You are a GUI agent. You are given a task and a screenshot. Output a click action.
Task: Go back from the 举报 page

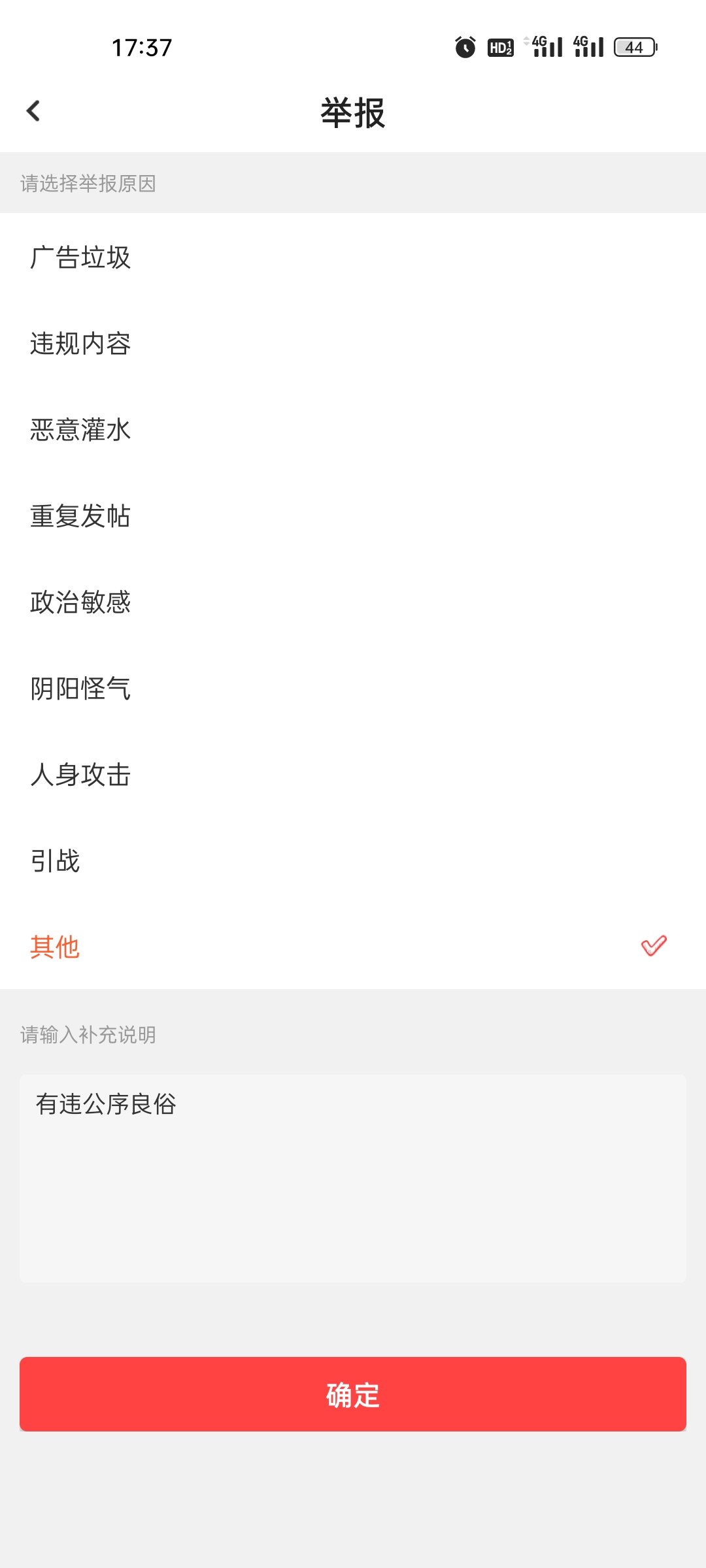[x=33, y=111]
